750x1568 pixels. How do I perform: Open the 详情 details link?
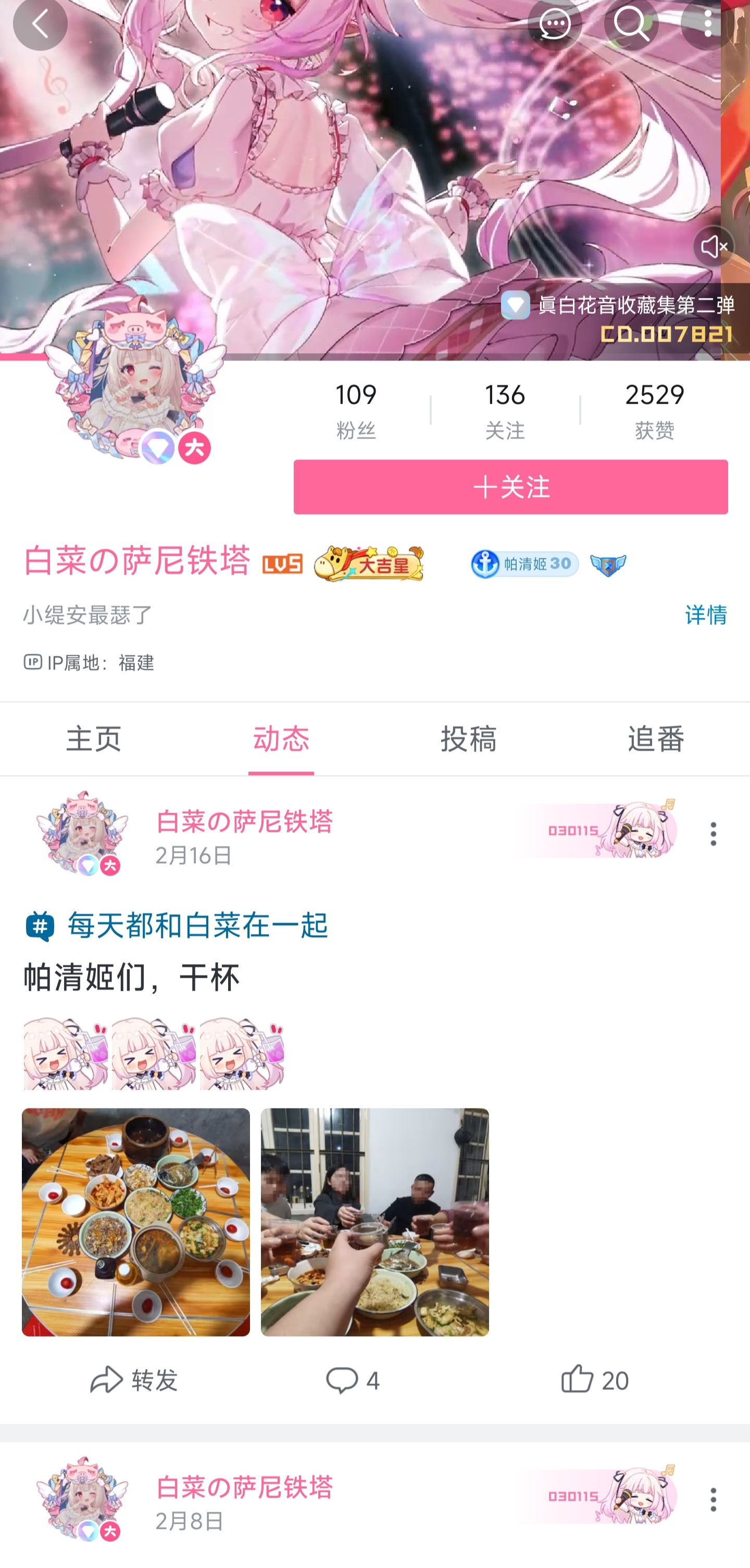(x=706, y=615)
